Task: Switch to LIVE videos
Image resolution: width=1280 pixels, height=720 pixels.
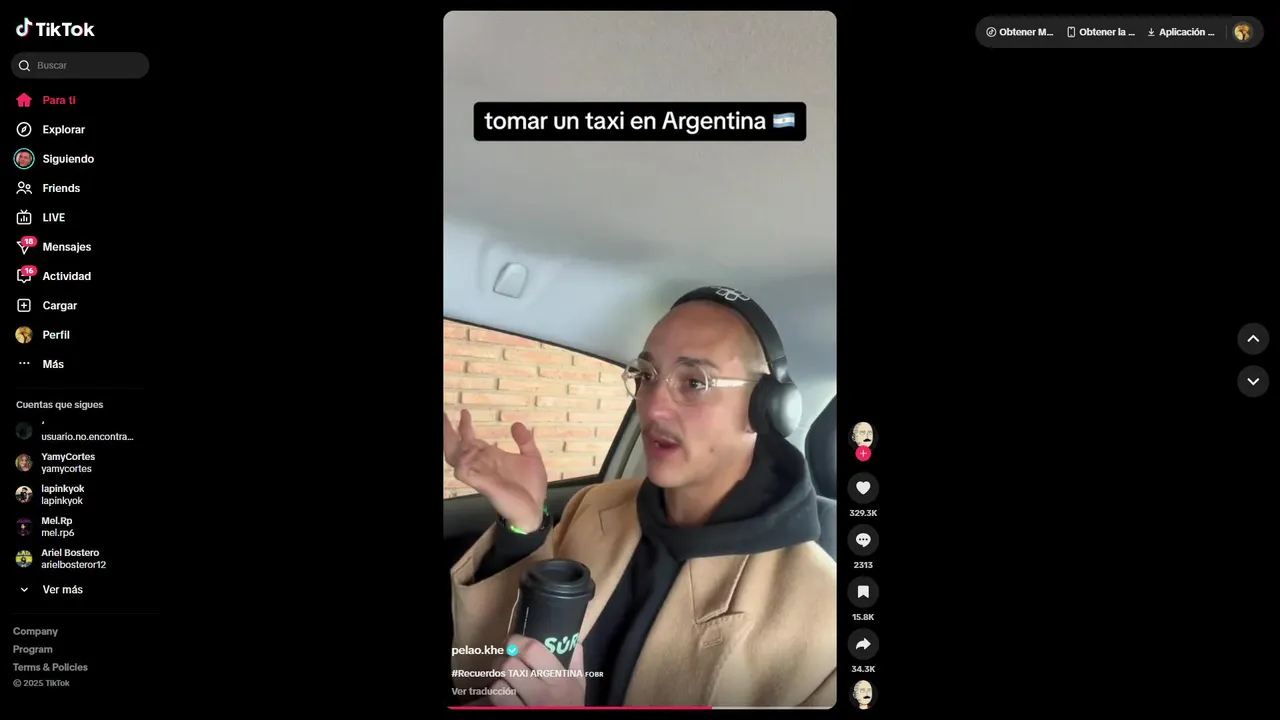Action: 53,217
